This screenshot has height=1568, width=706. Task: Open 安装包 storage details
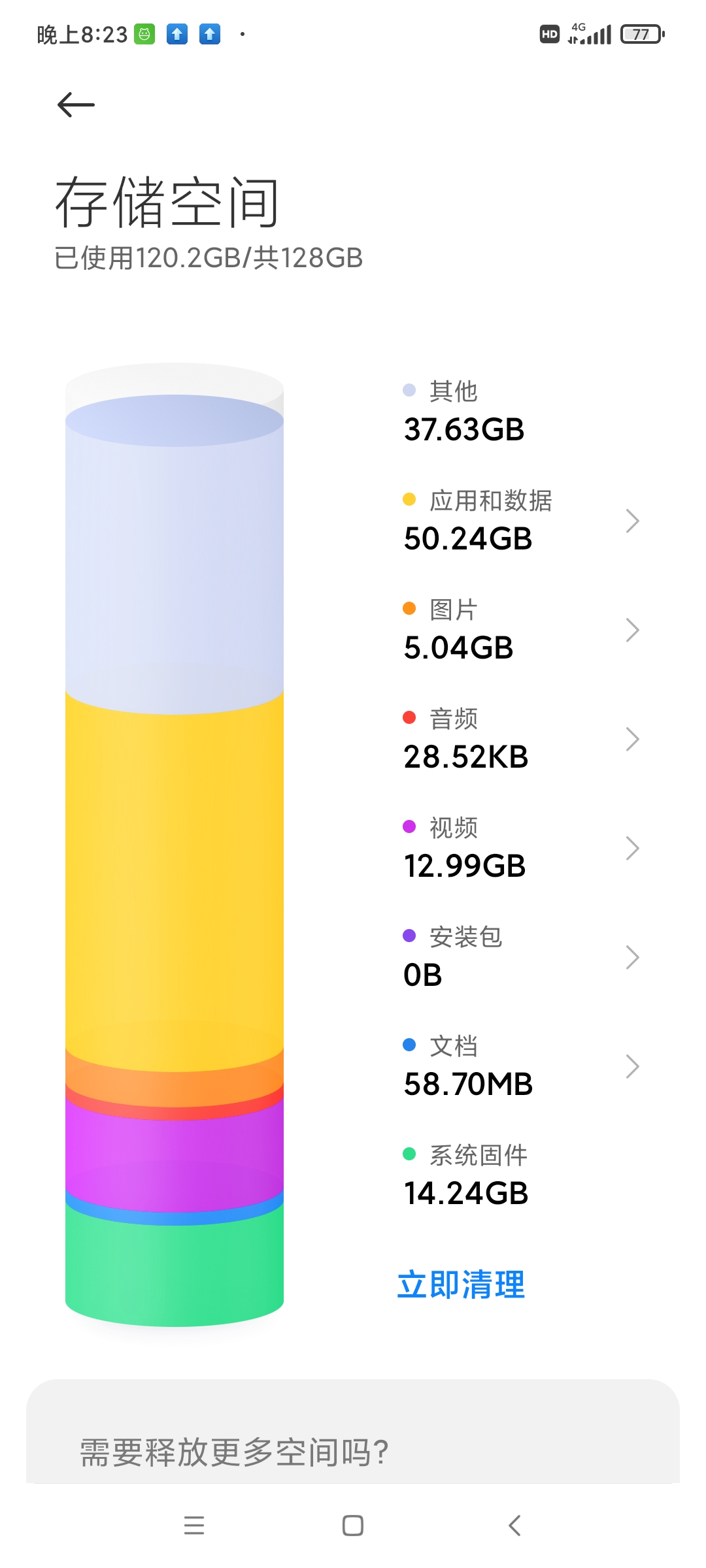(x=520, y=957)
